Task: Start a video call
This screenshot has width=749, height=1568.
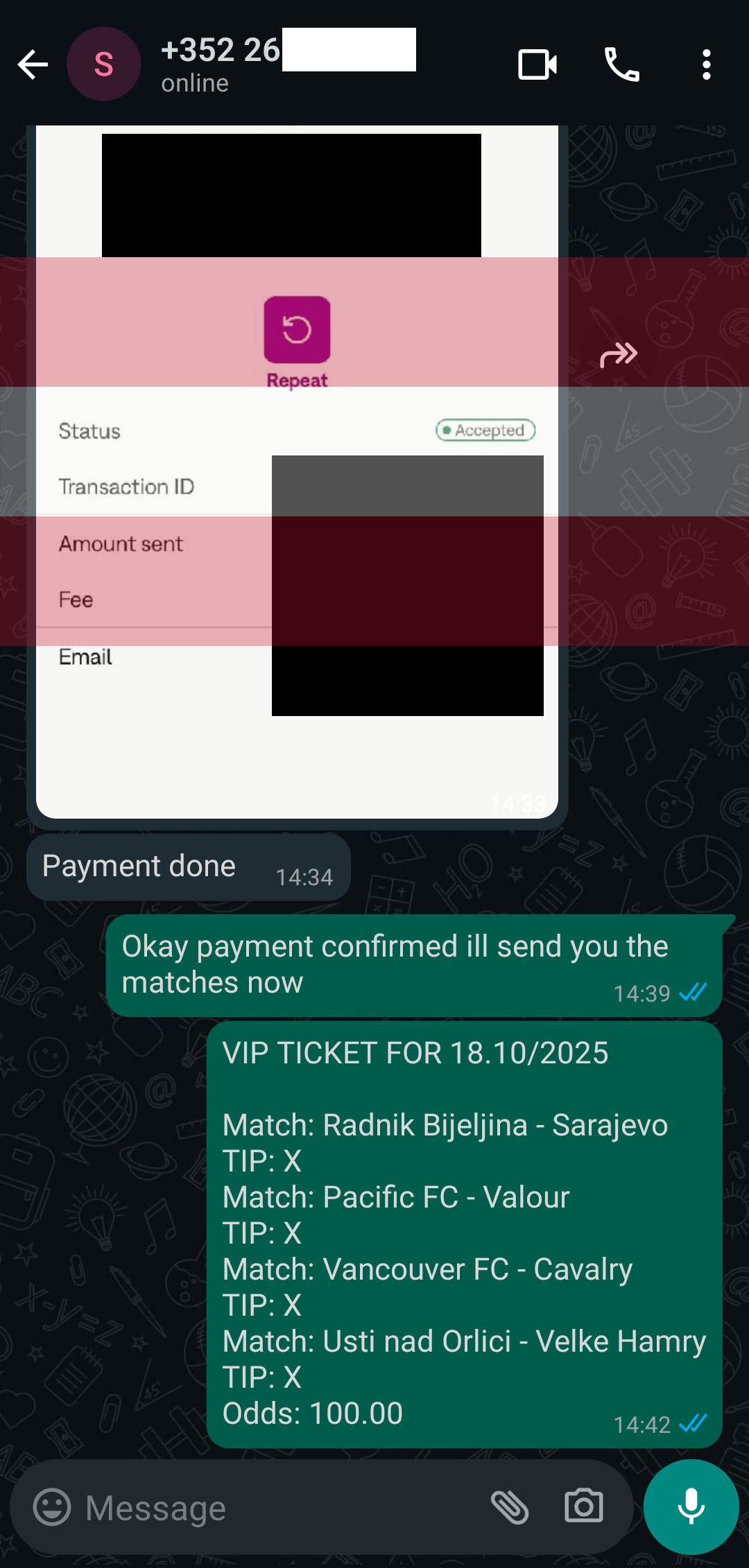Action: 537,65
